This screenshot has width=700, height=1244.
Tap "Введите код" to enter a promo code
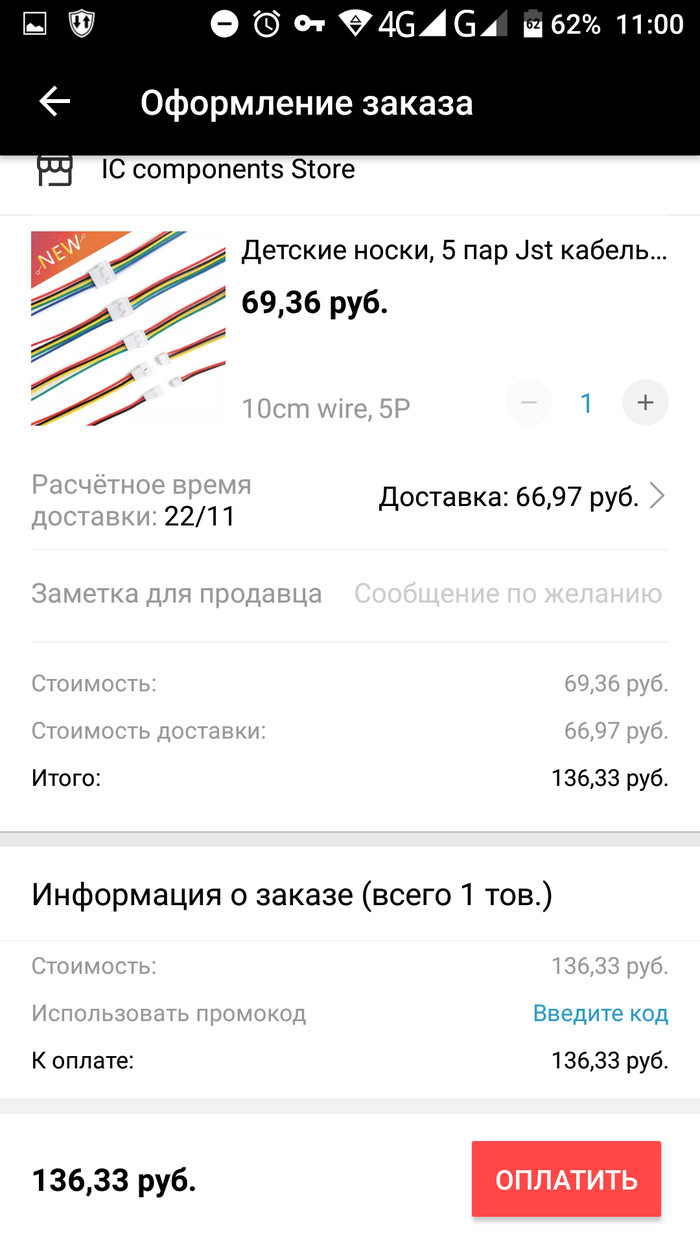(x=600, y=1013)
